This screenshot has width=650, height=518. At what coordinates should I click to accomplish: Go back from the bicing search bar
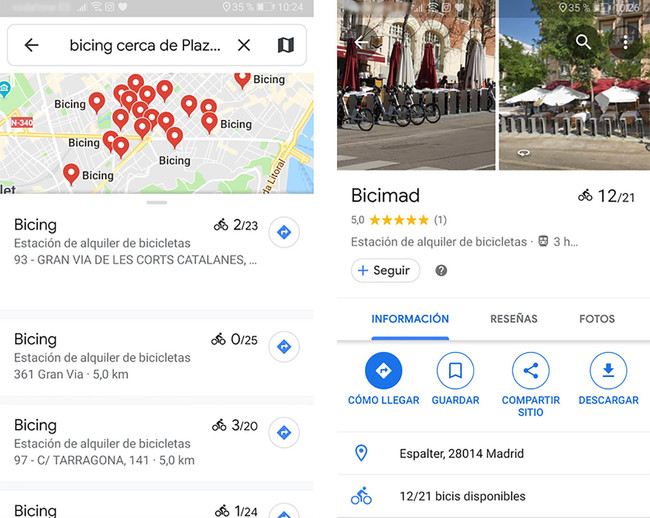click(x=32, y=45)
